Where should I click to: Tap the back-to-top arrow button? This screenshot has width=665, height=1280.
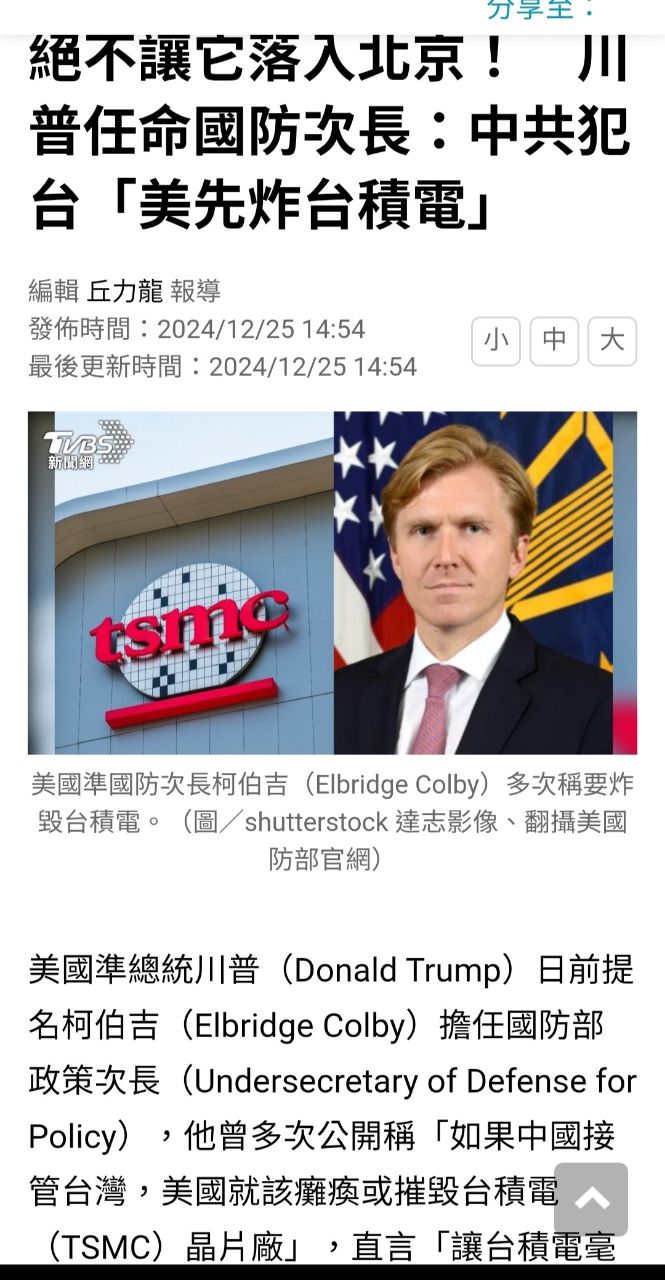(x=591, y=1199)
